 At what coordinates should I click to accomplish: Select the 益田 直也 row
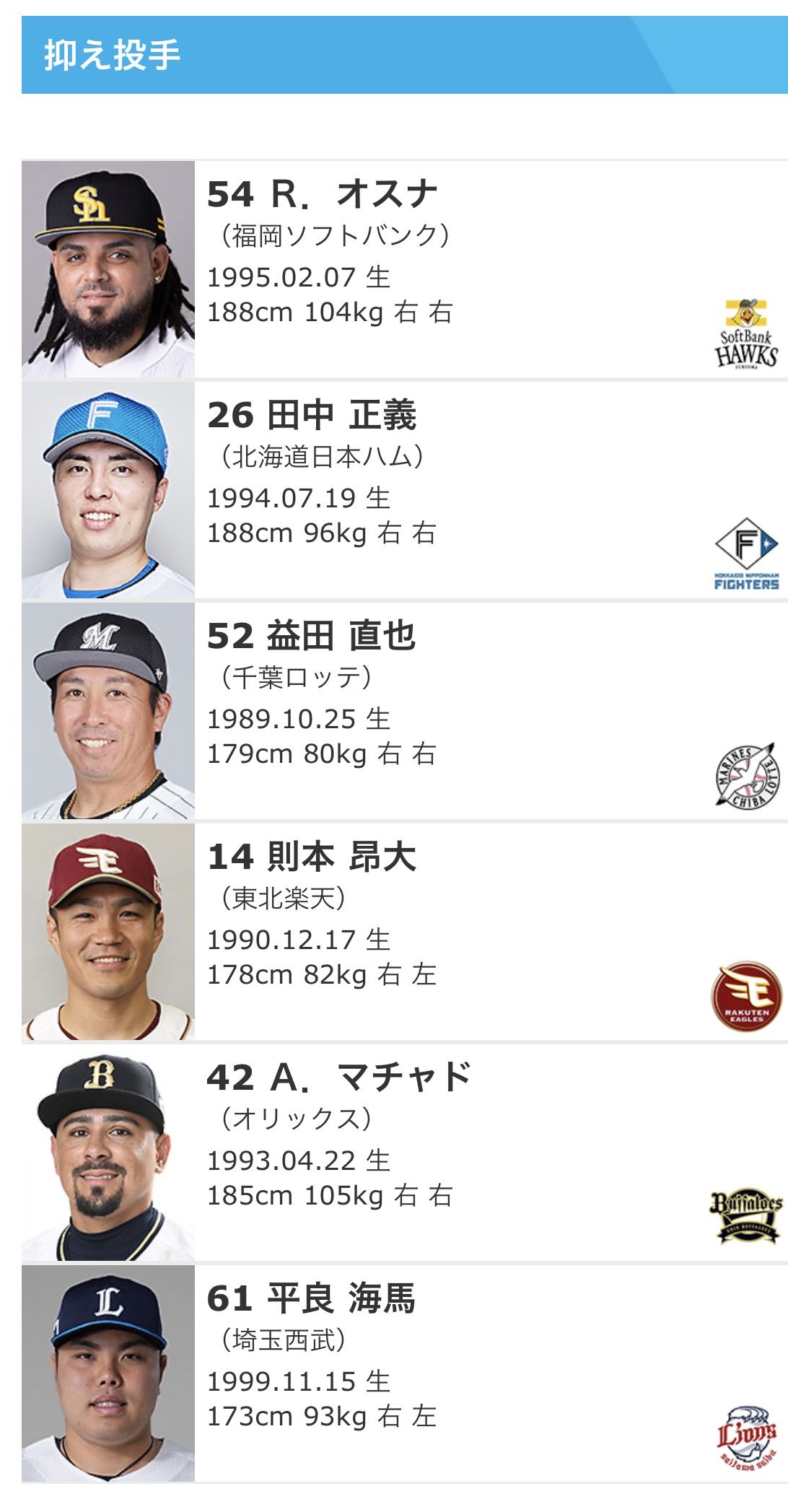[x=405, y=711]
